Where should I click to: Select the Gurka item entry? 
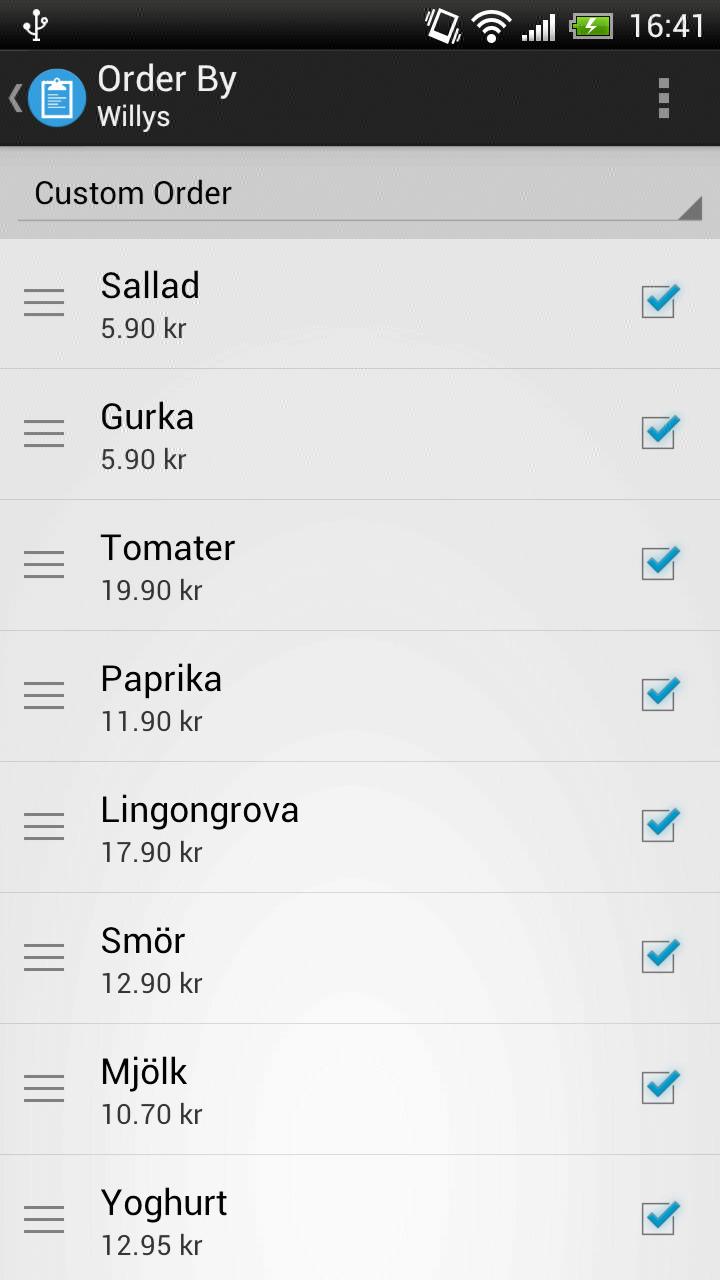tap(300, 433)
